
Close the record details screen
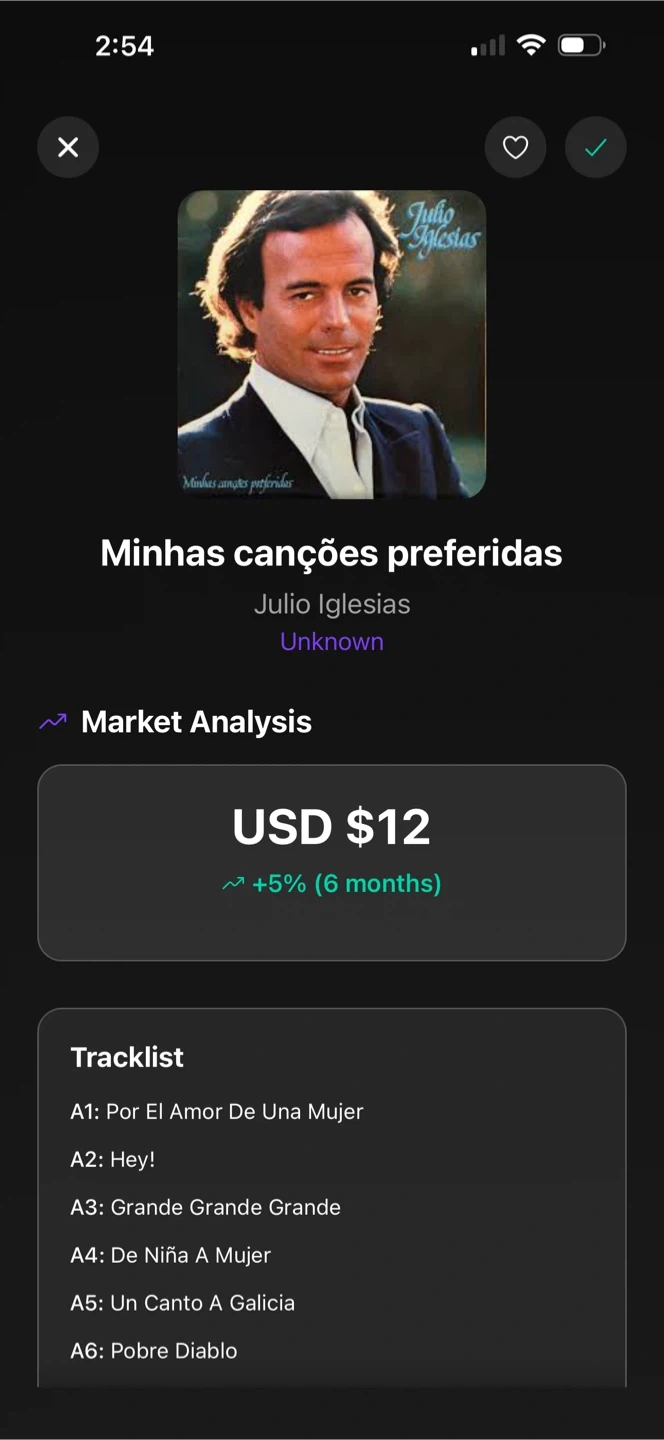click(68, 148)
